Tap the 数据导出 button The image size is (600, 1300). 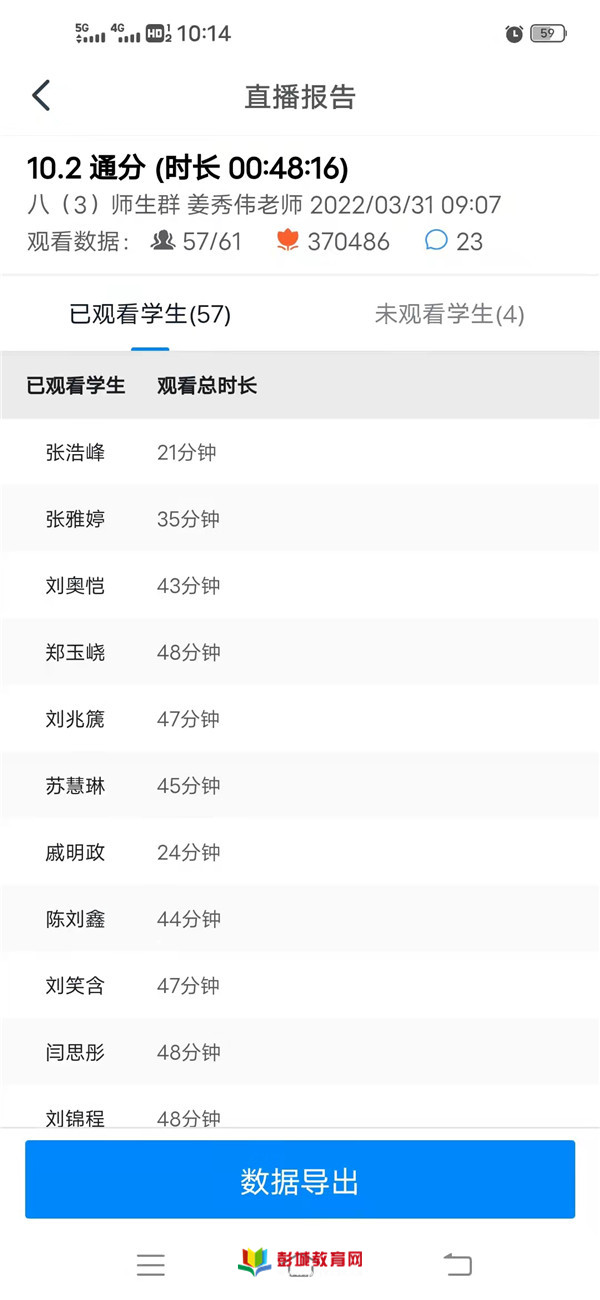pos(300,1180)
